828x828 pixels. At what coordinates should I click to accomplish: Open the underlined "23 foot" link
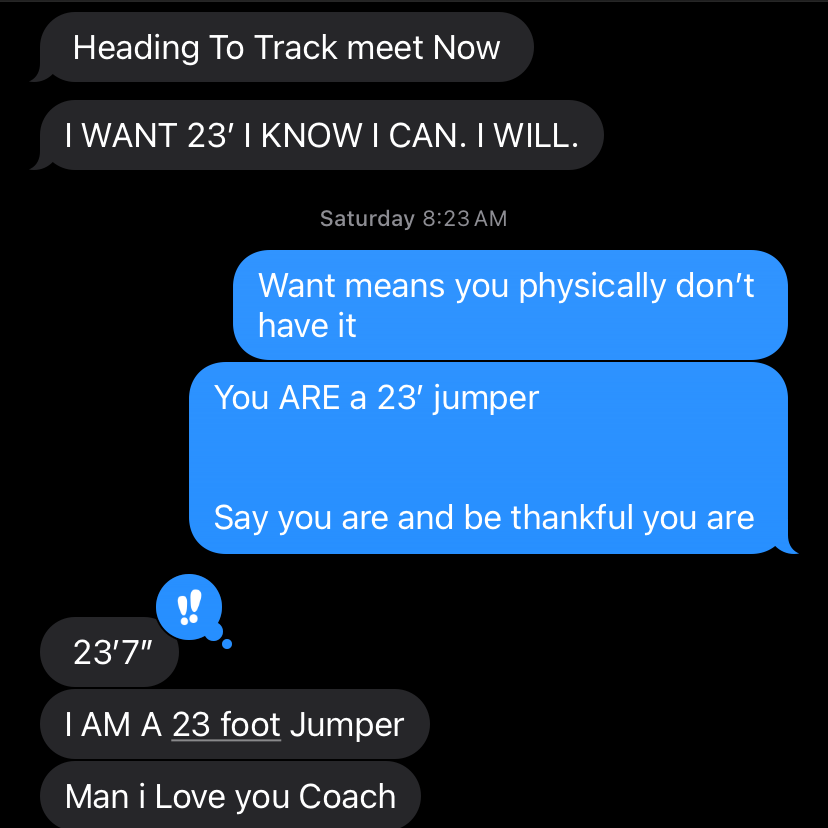[x=226, y=724]
